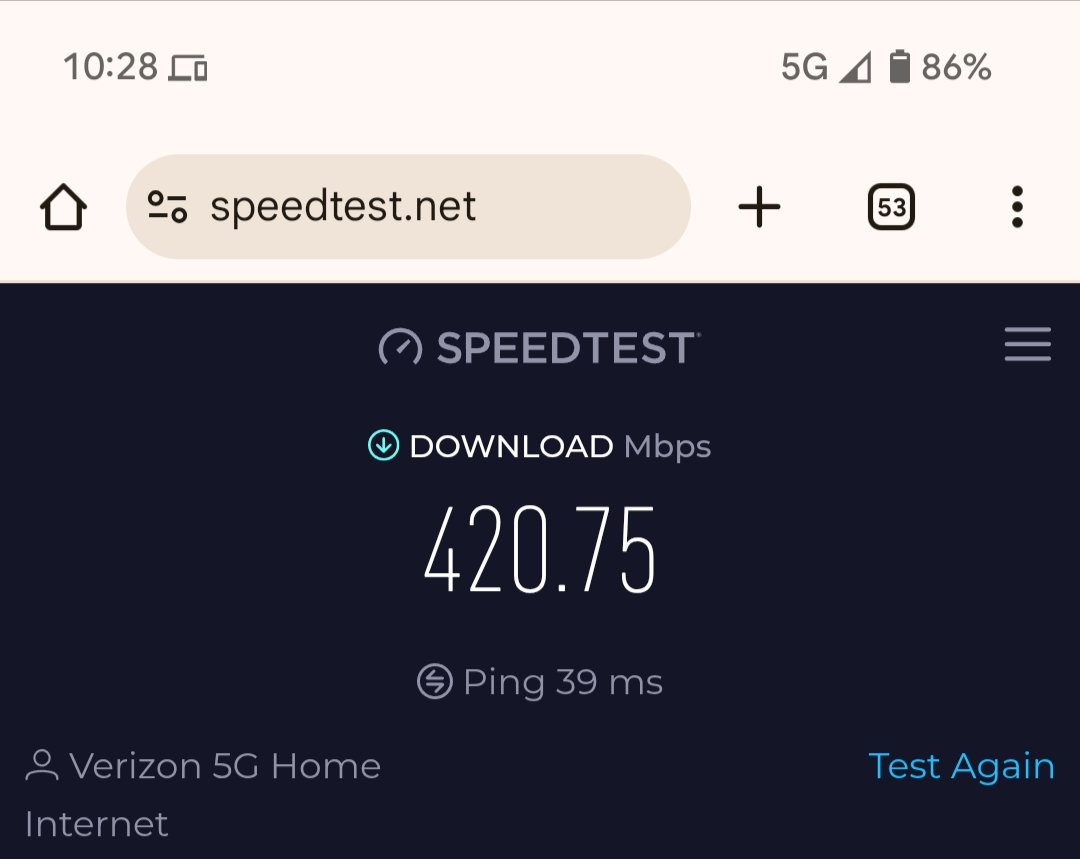Open the browser three-dot overflow menu
The height and width of the screenshot is (859, 1080).
(x=1017, y=207)
